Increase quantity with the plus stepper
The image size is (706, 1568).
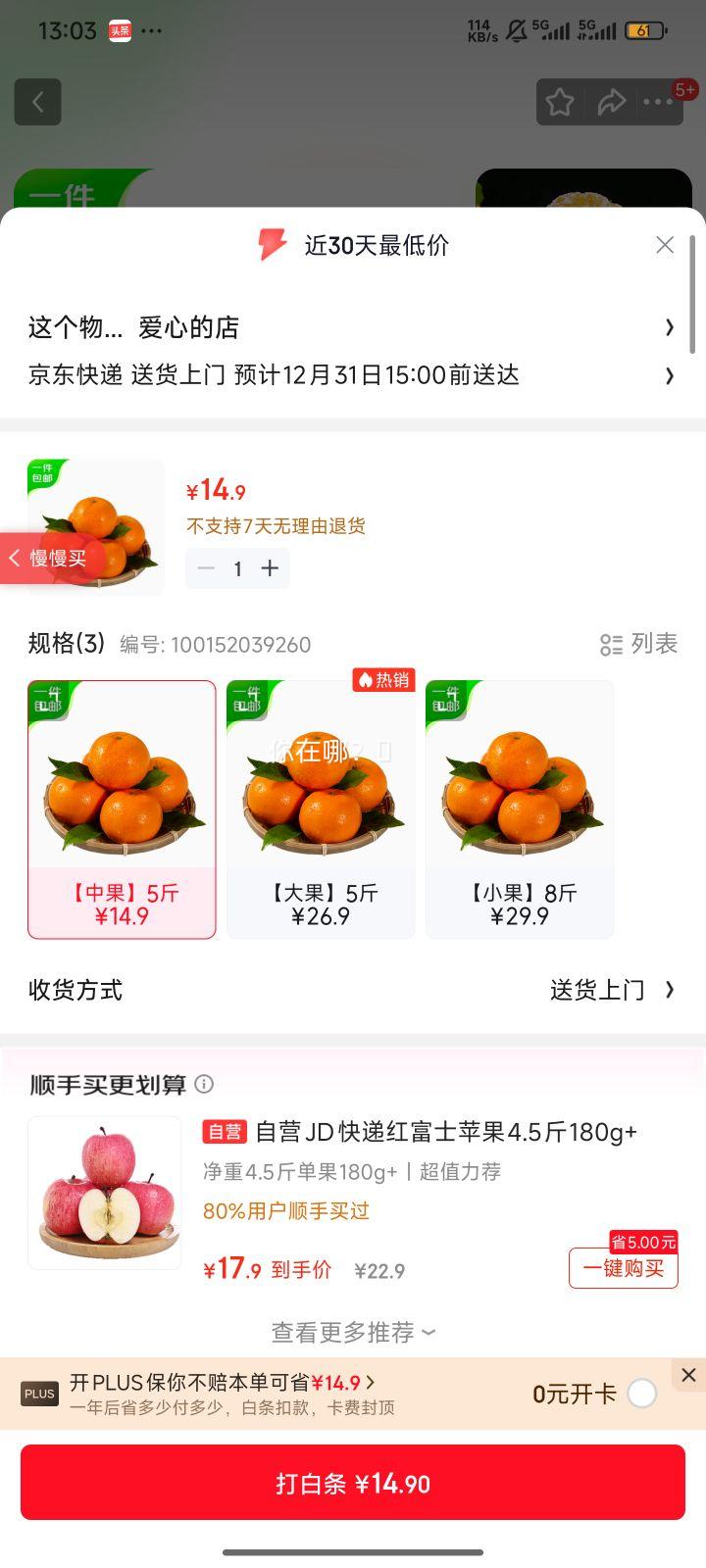(270, 568)
